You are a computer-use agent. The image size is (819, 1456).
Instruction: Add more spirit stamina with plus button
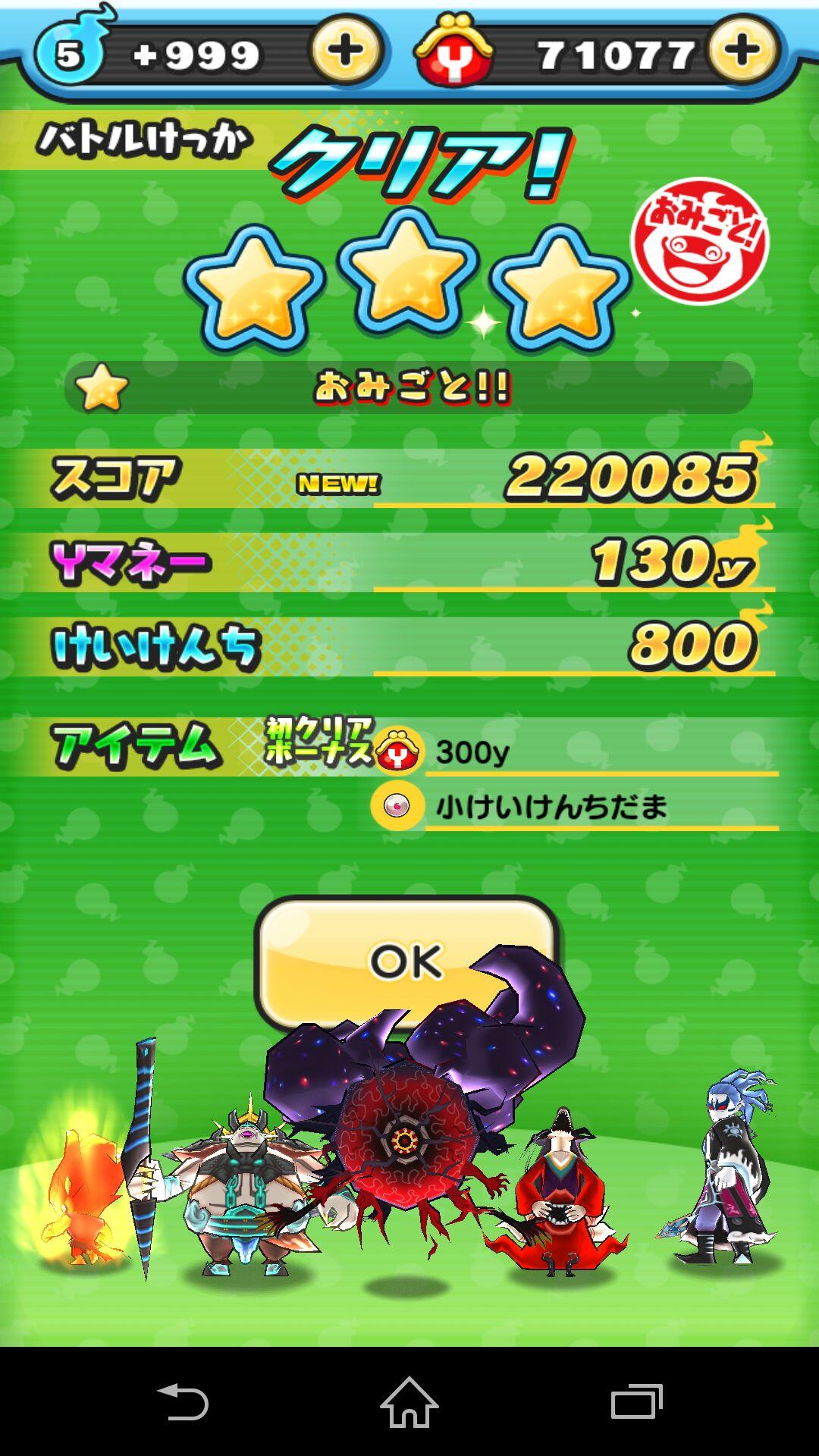pyautogui.click(x=345, y=52)
